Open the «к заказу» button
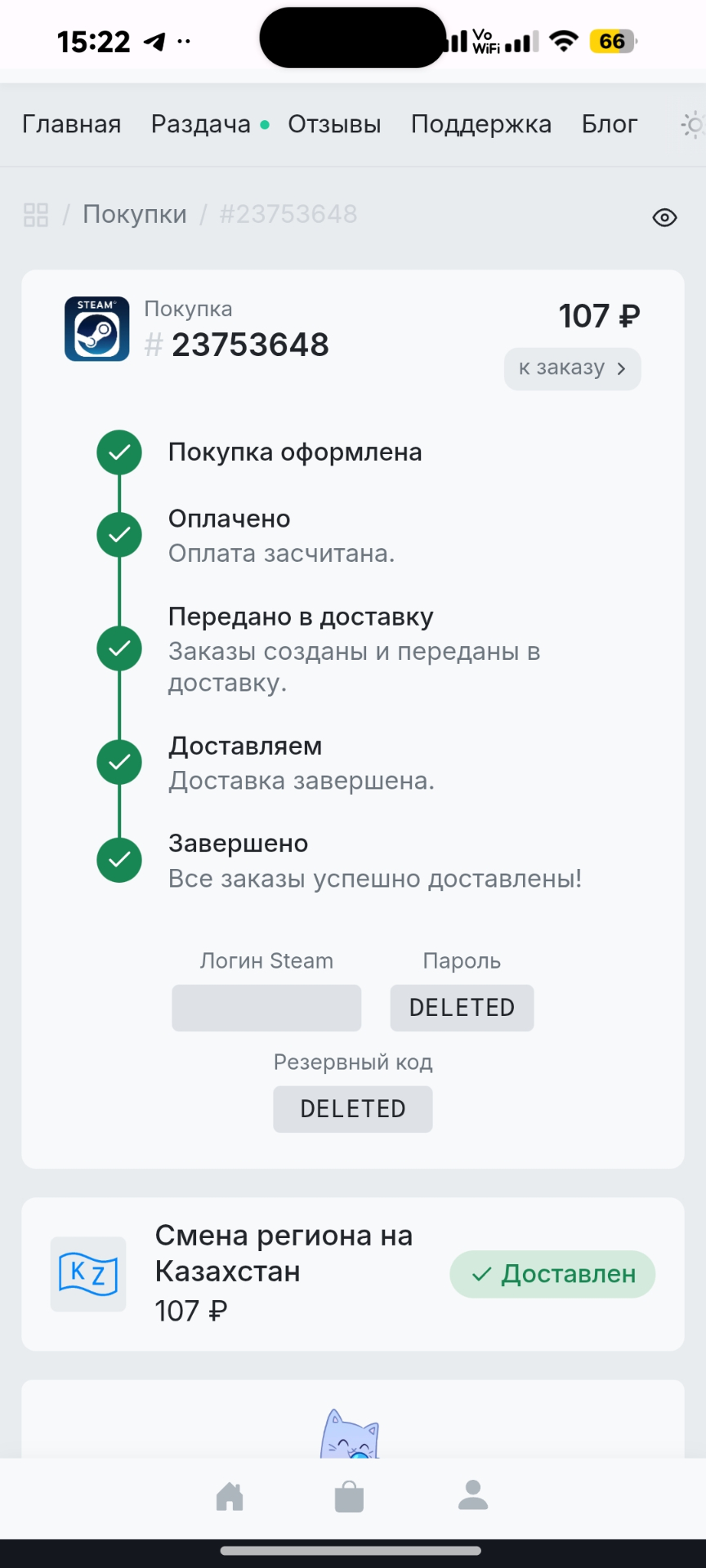The height and width of the screenshot is (1568, 706). click(x=572, y=368)
